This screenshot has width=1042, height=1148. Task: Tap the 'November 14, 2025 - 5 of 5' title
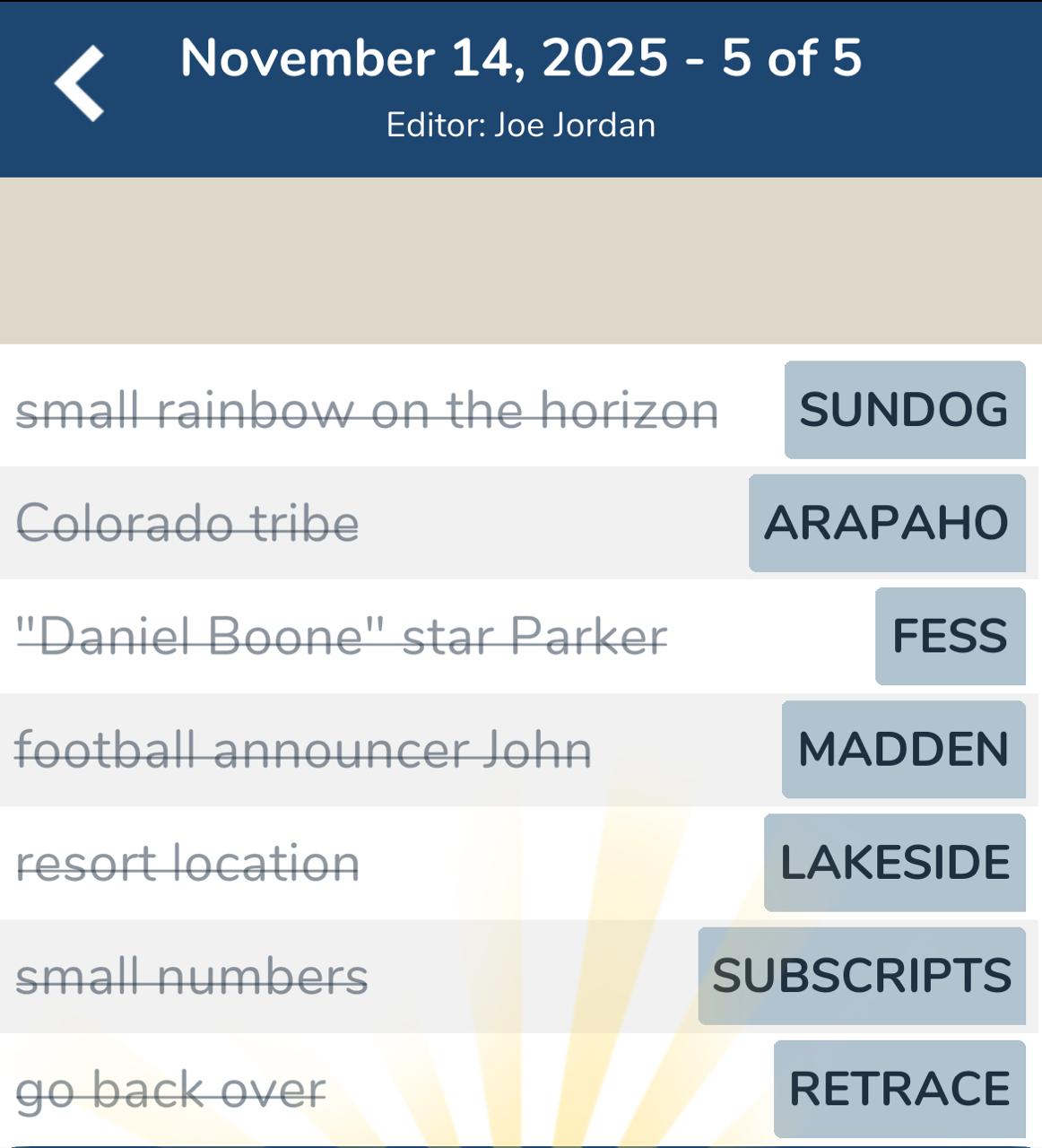pyautogui.click(x=520, y=60)
